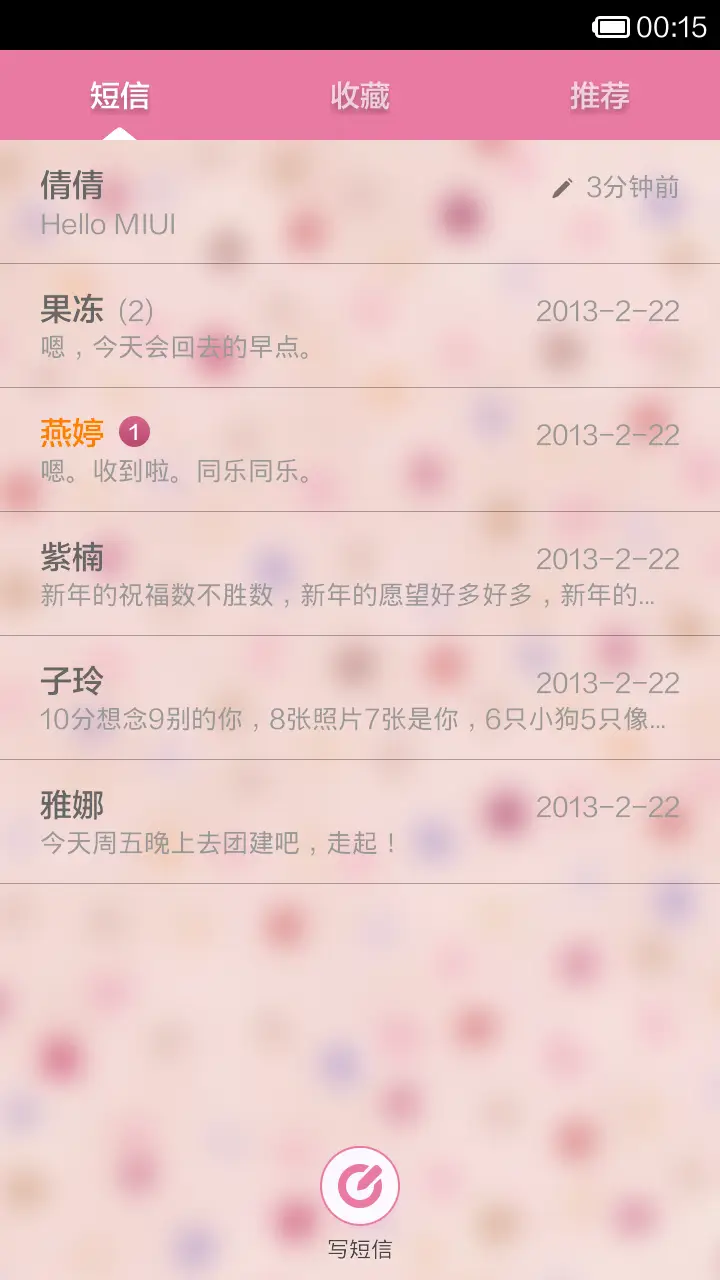Switch to the 收藏 tab
Screen dimensions: 720x1280
359,95
